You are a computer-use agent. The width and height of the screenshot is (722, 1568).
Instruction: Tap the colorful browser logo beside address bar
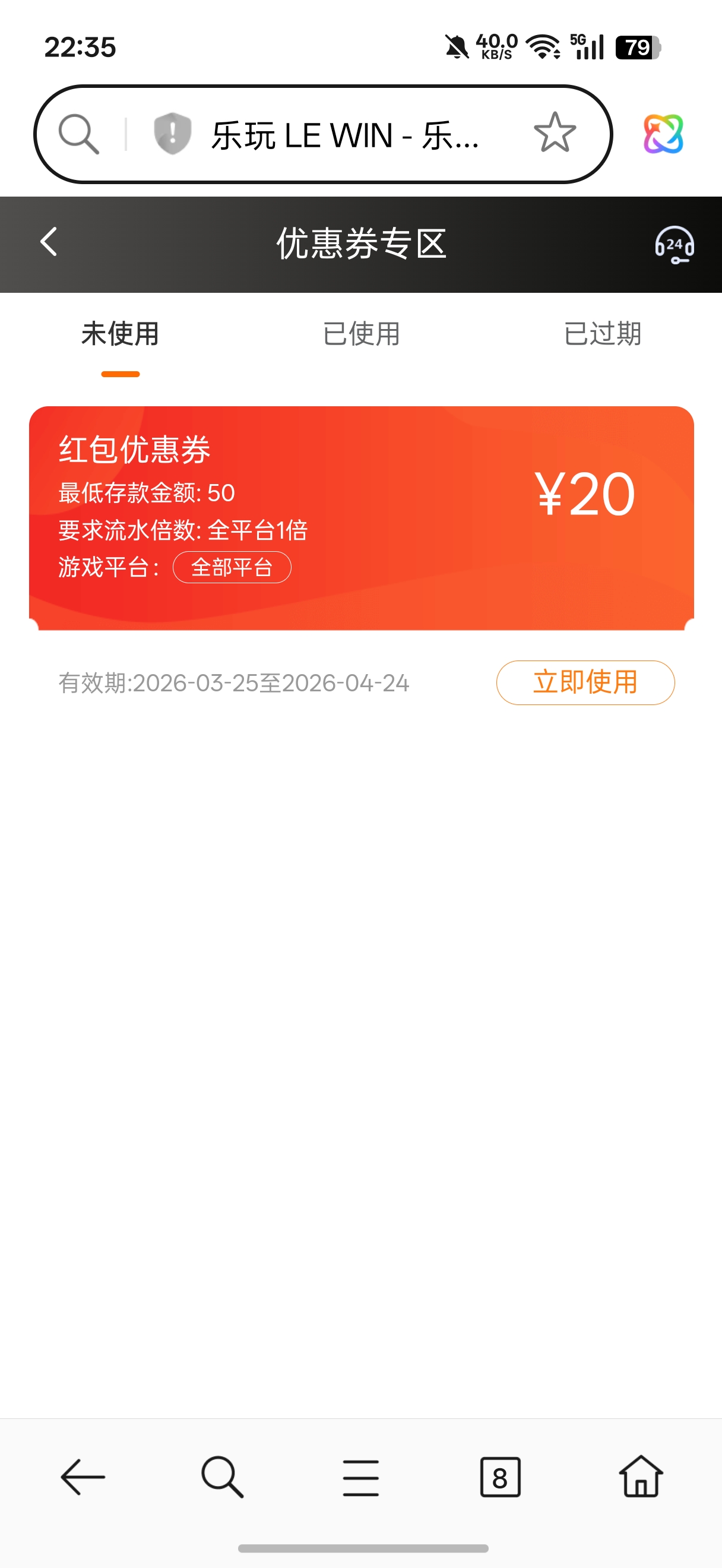(x=664, y=132)
